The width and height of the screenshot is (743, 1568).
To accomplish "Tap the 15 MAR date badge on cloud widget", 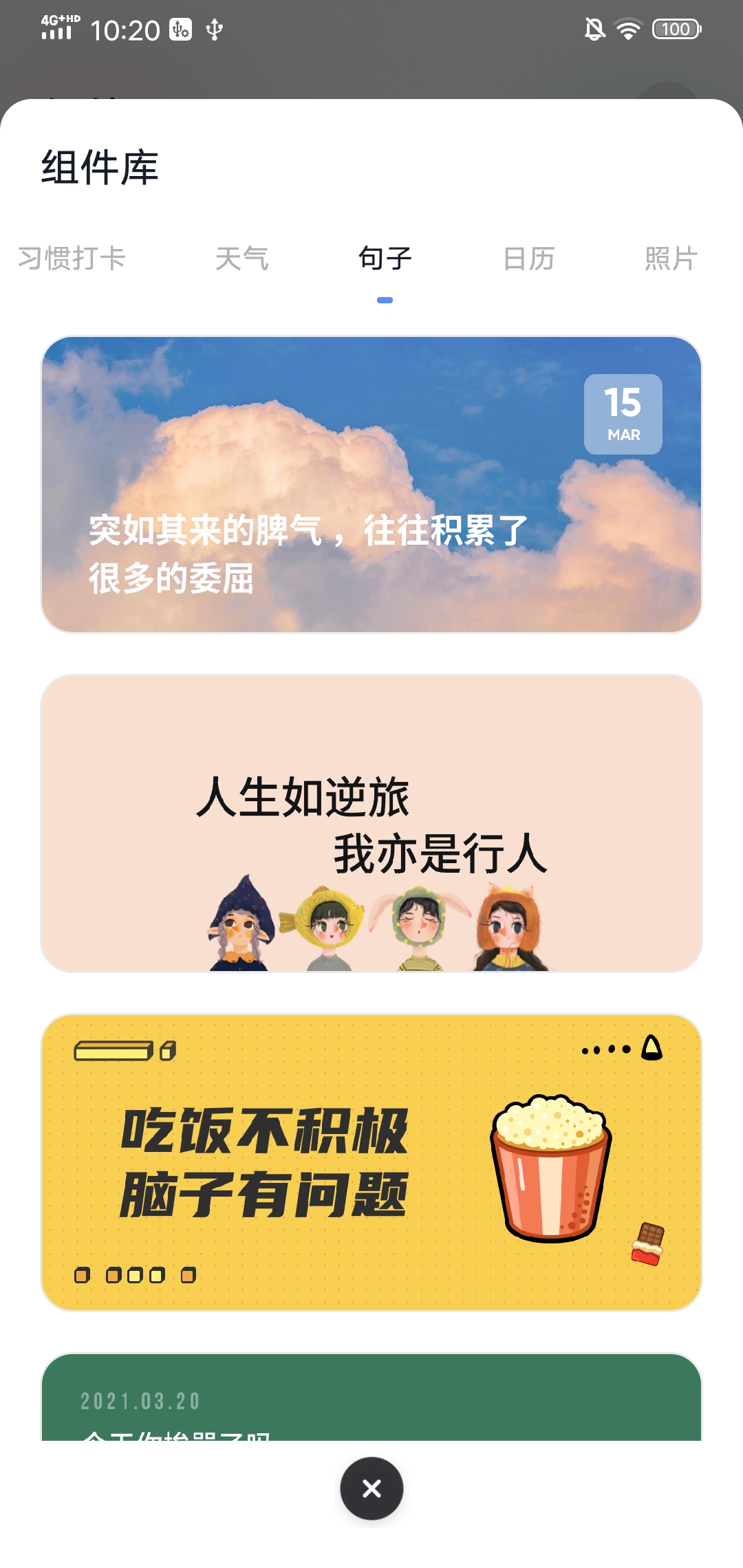I will coord(621,413).
